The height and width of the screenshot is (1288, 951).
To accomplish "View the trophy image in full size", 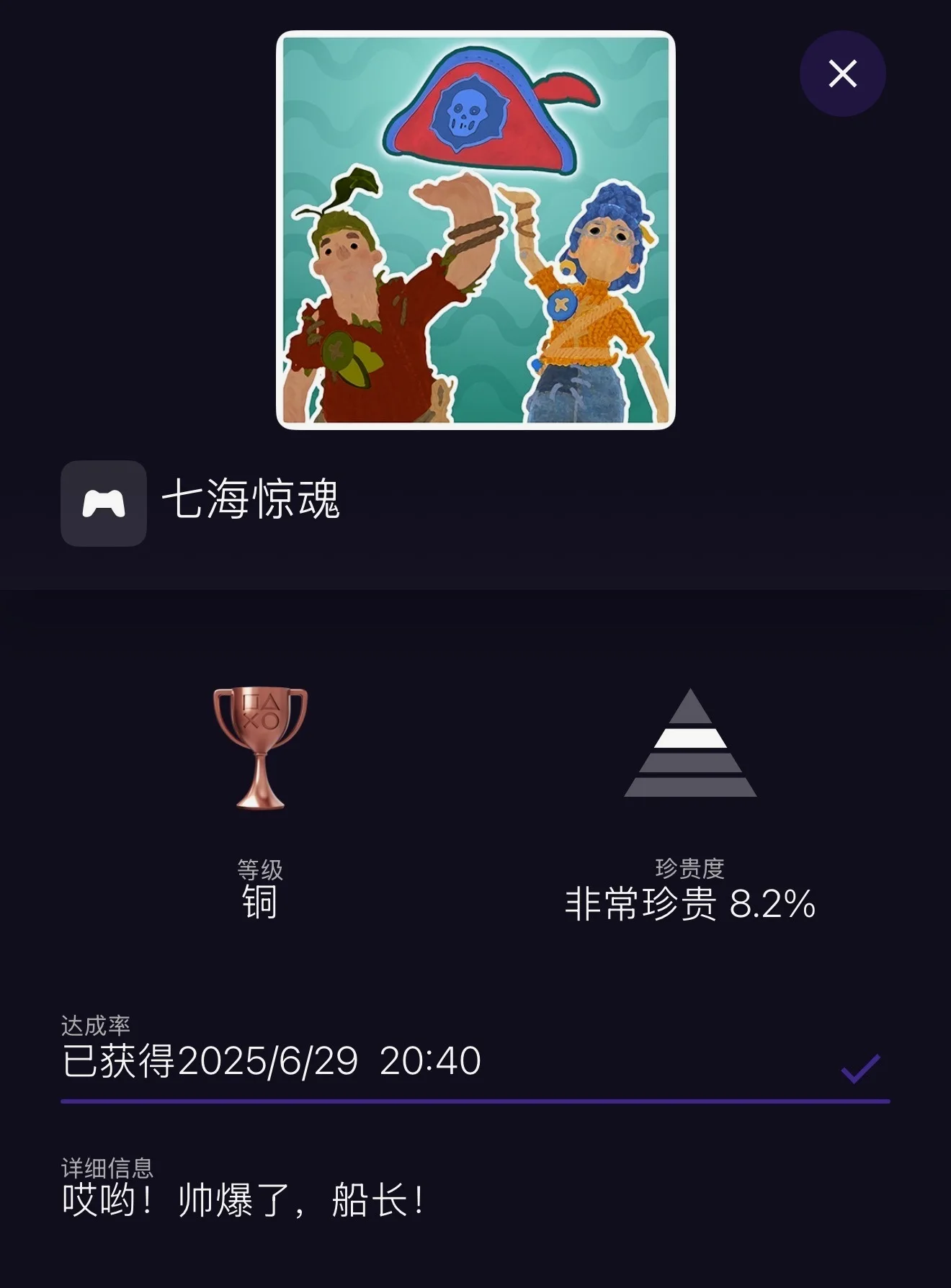I will pos(475,231).
